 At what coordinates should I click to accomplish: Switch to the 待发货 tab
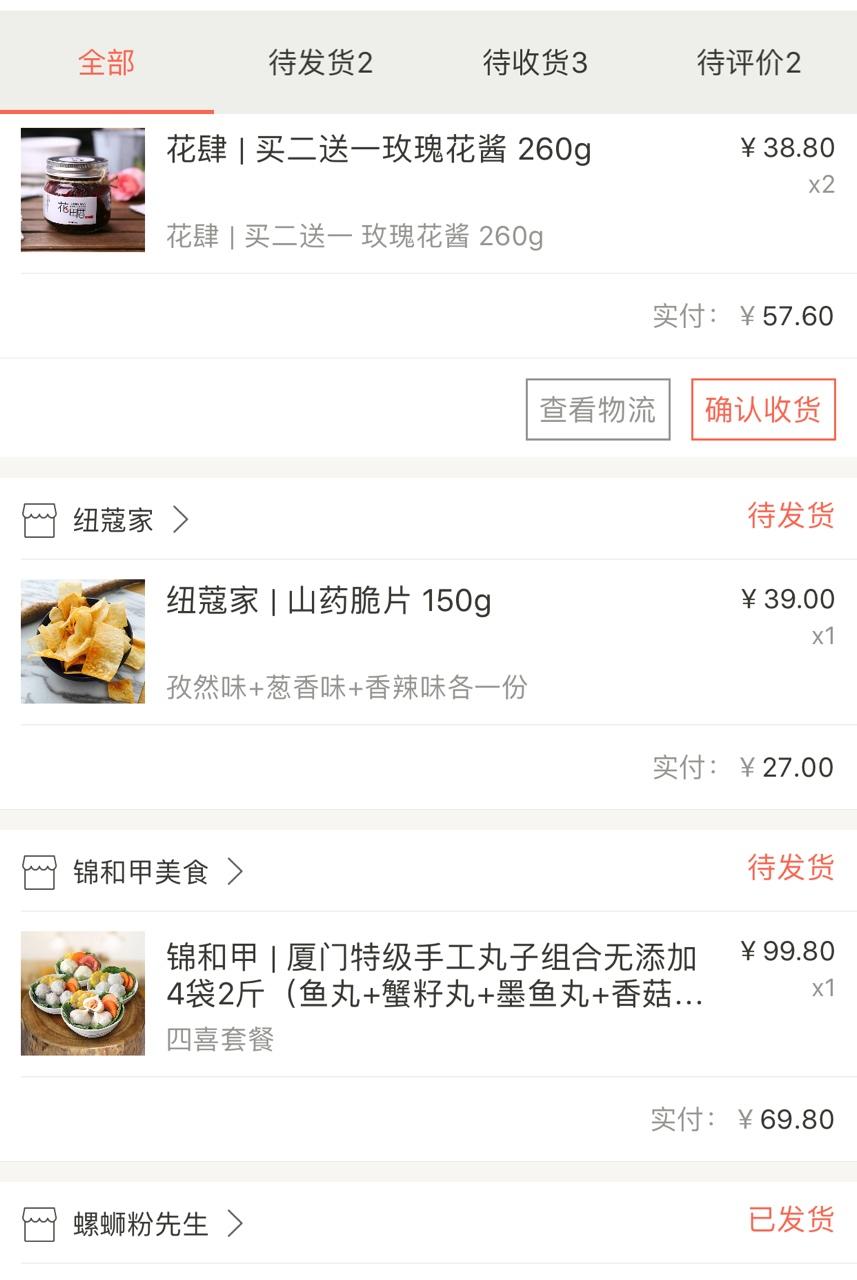click(320, 63)
